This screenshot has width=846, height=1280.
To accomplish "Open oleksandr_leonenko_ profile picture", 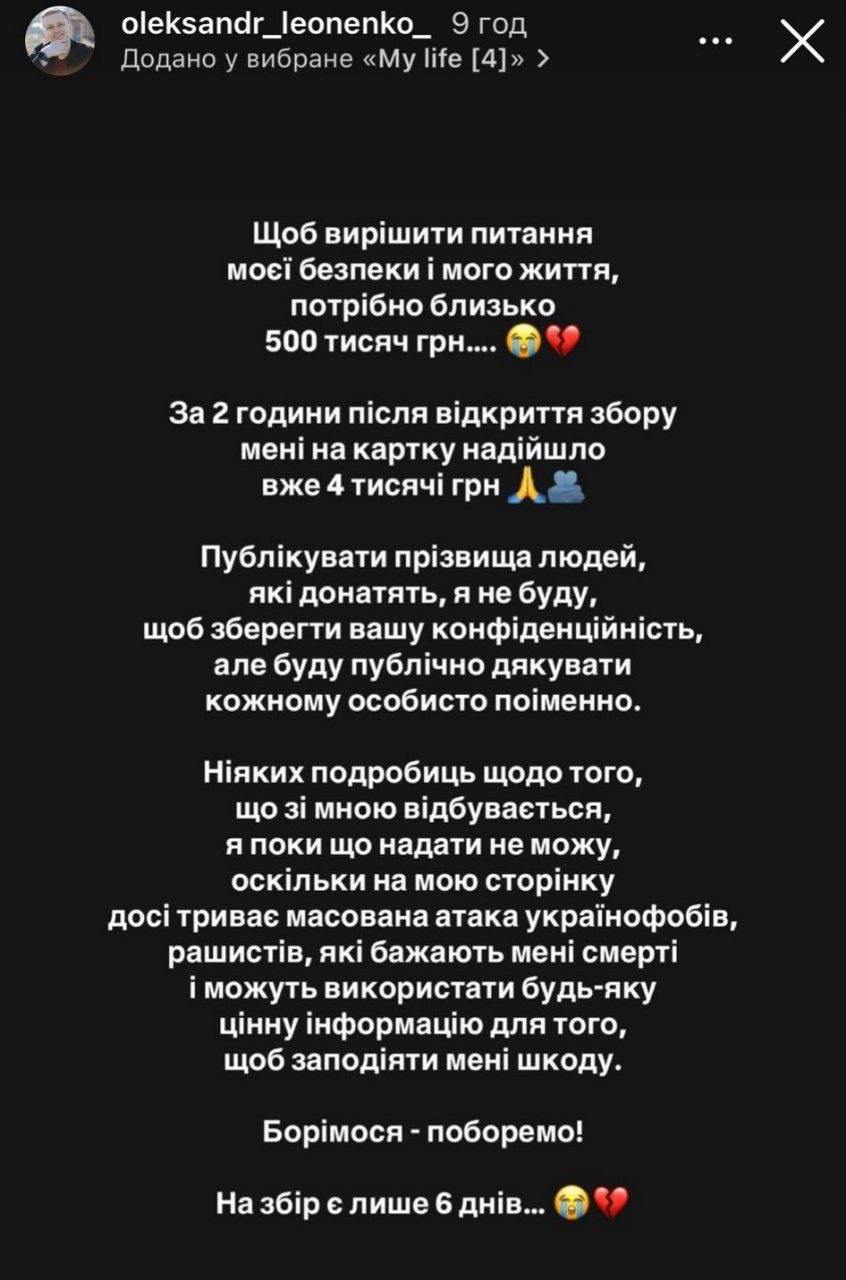I will 59,42.
